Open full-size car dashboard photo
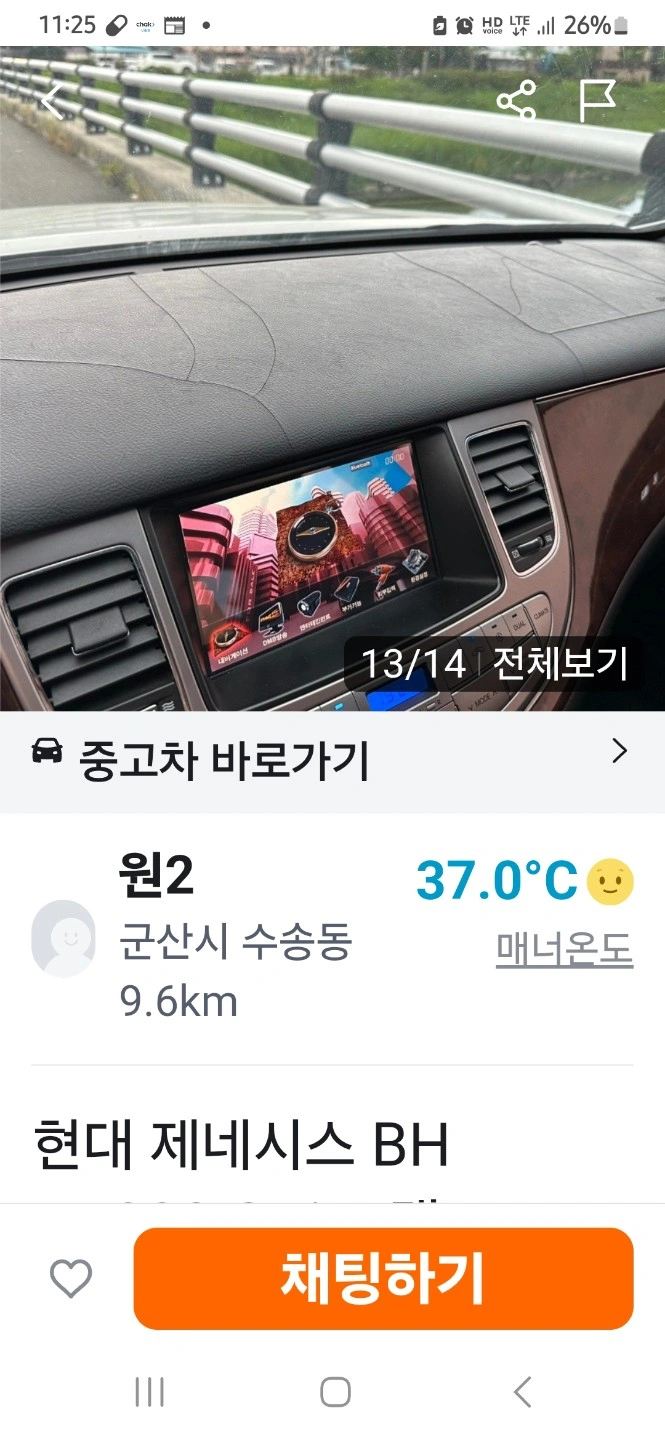The height and width of the screenshot is (1440, 665). 332,378
